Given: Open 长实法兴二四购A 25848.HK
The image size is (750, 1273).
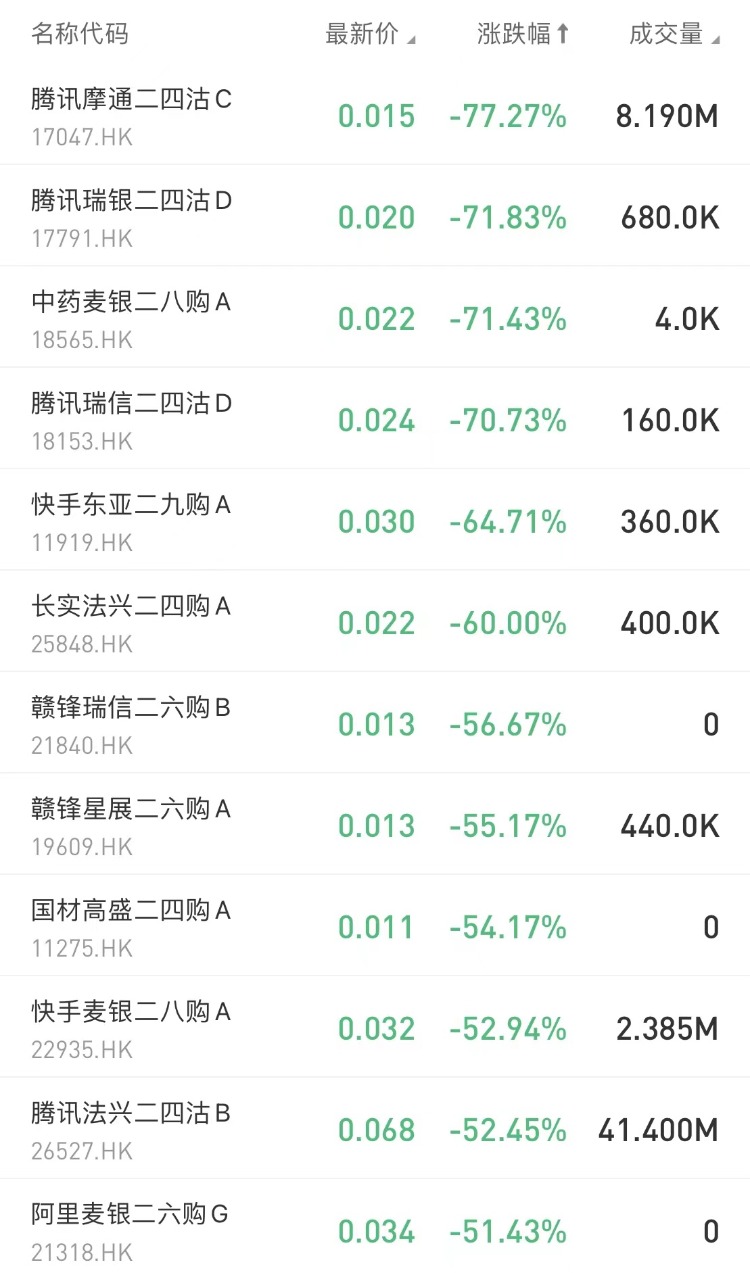Looking at the screenshot, I should click(x=375, y=622).
